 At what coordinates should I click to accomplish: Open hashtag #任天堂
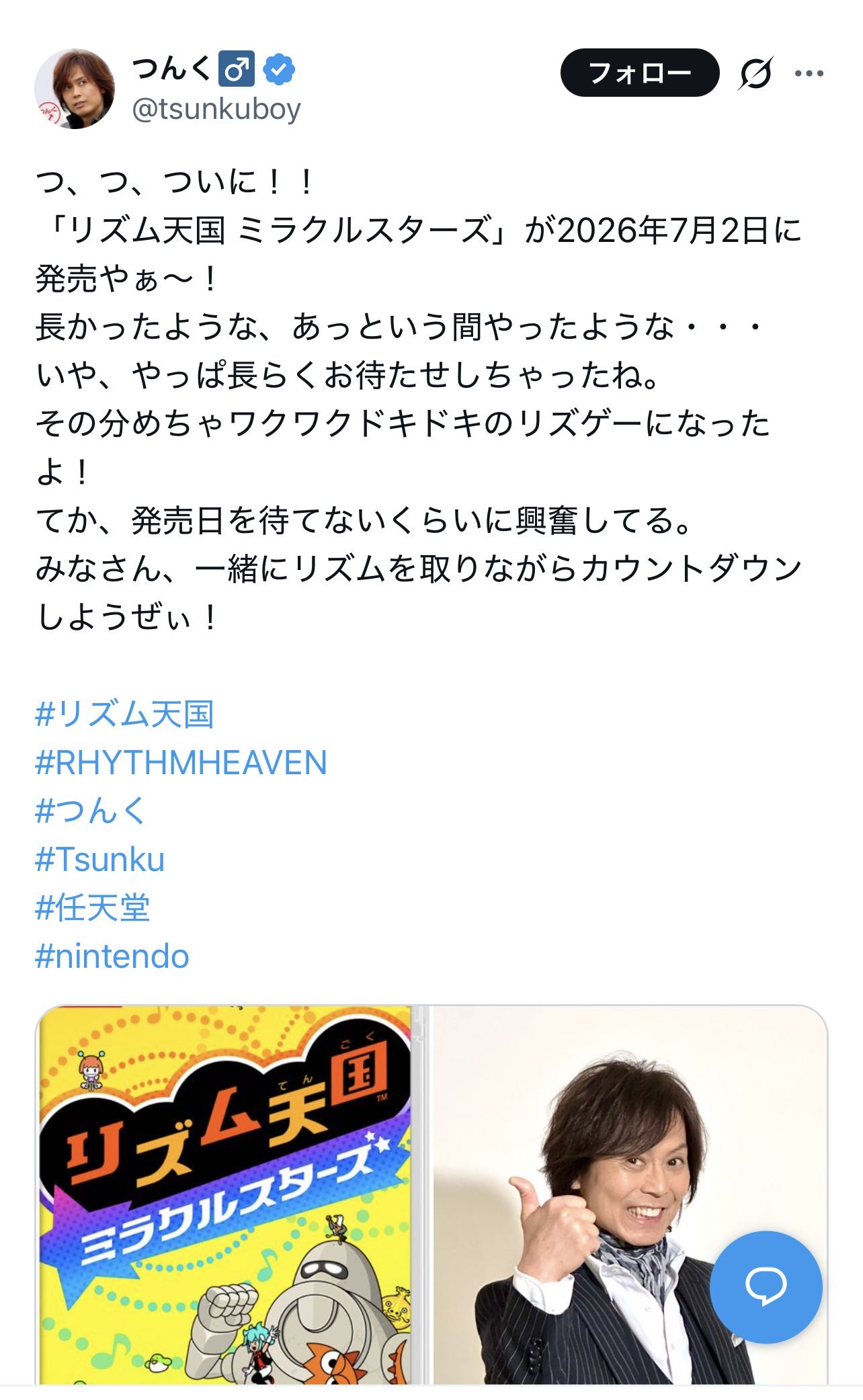click(x=93, y=907)
